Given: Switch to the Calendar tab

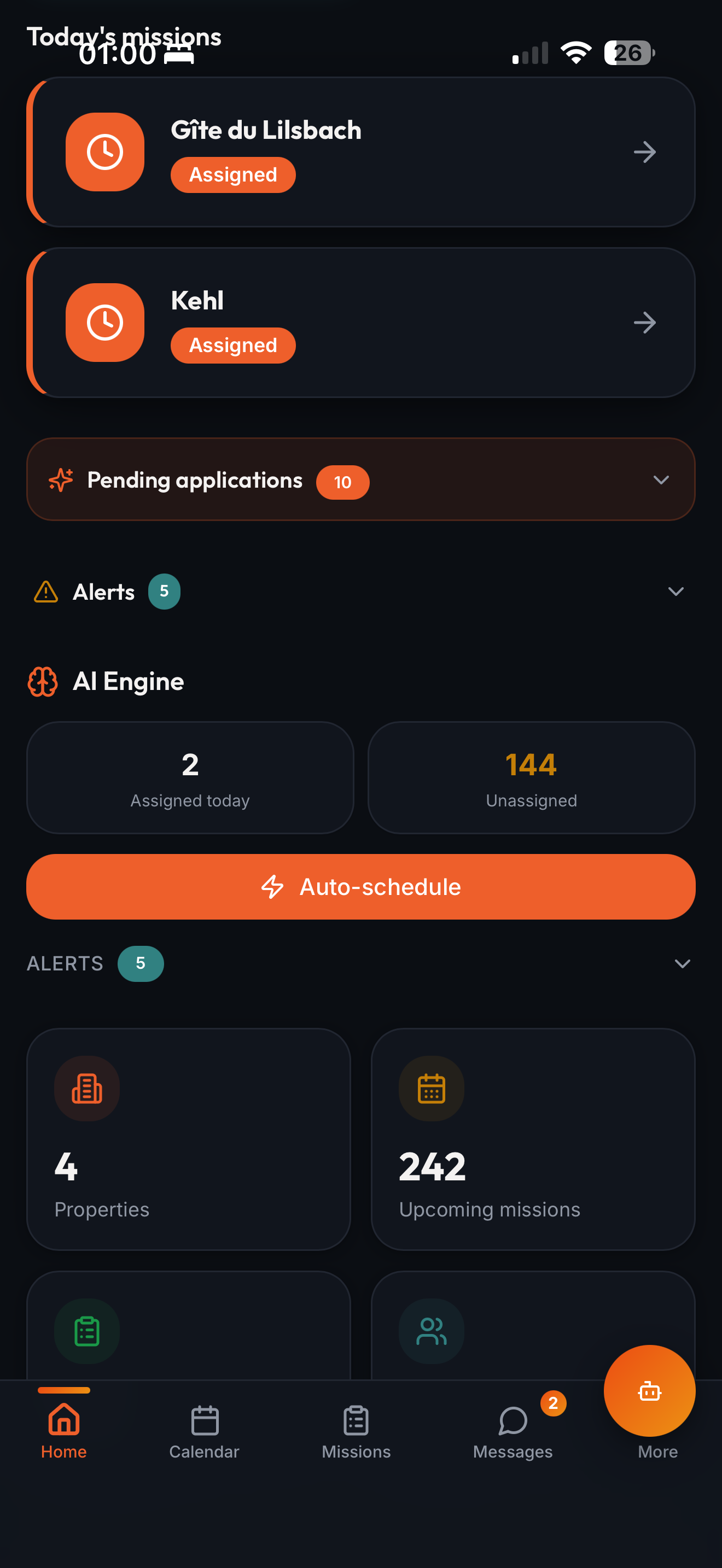Looking at the screenshot, I should pyautogui.click(x=205, y=1430).
